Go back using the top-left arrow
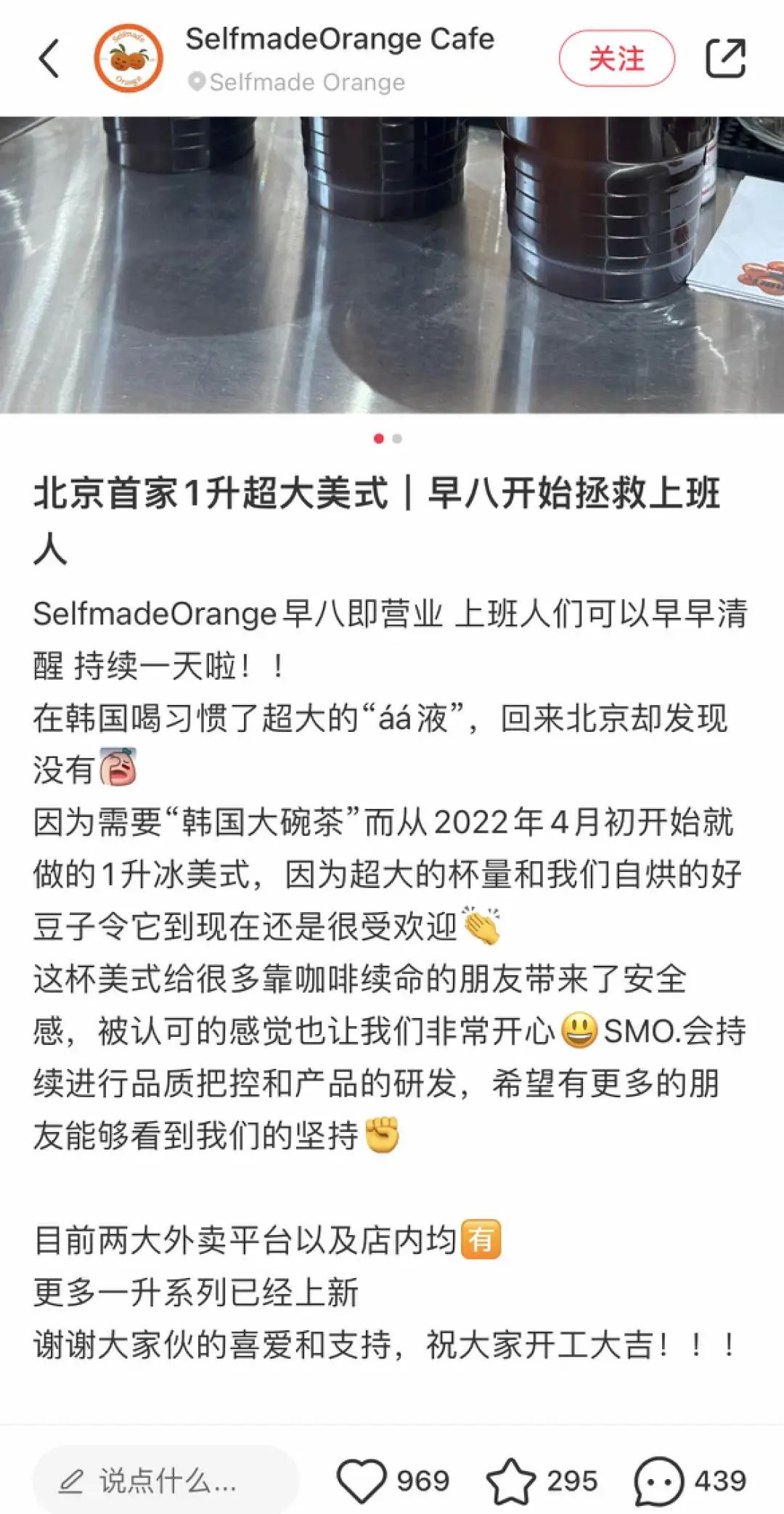The image size is (784, 1514). coord(49,58)
